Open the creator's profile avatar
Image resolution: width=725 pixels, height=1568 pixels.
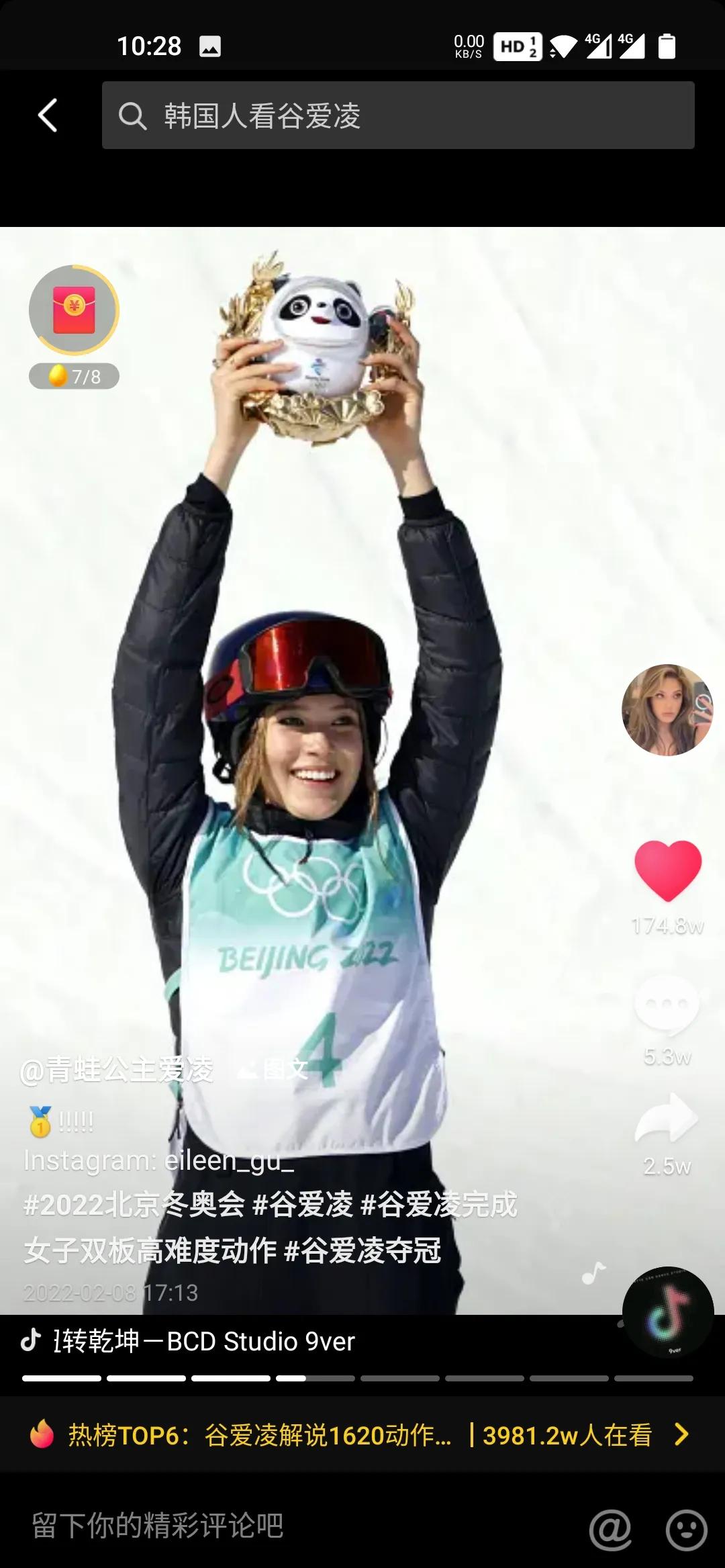(x=667, y=710)
